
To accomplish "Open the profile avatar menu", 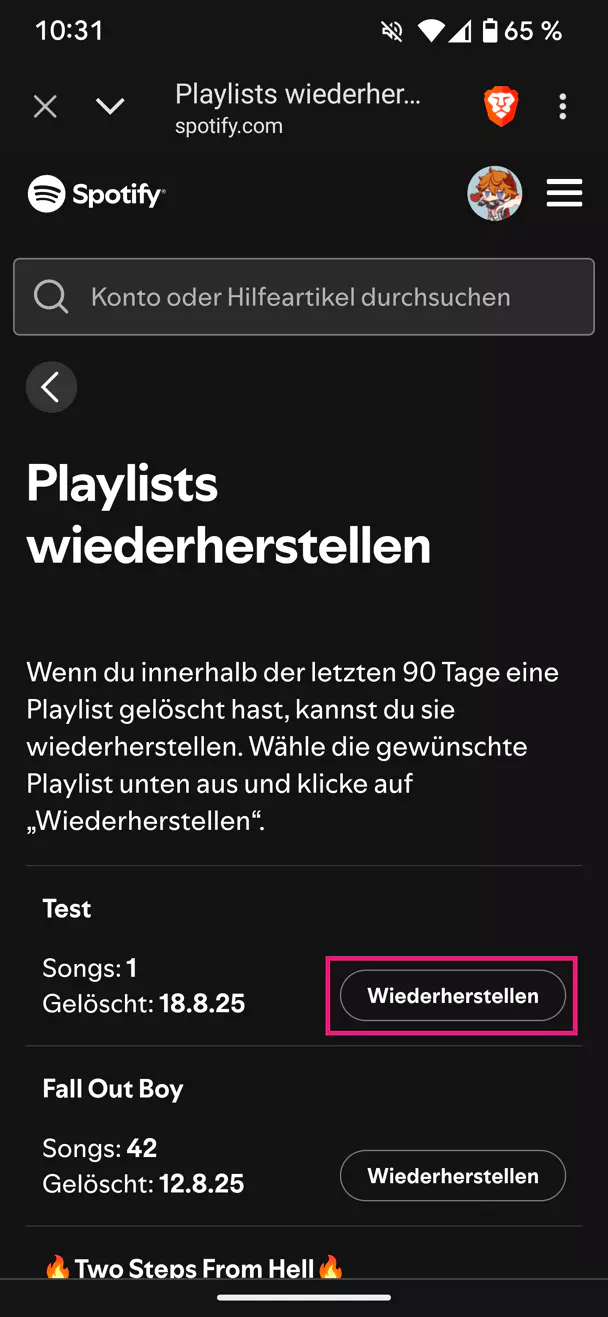I will click(494, 193).
